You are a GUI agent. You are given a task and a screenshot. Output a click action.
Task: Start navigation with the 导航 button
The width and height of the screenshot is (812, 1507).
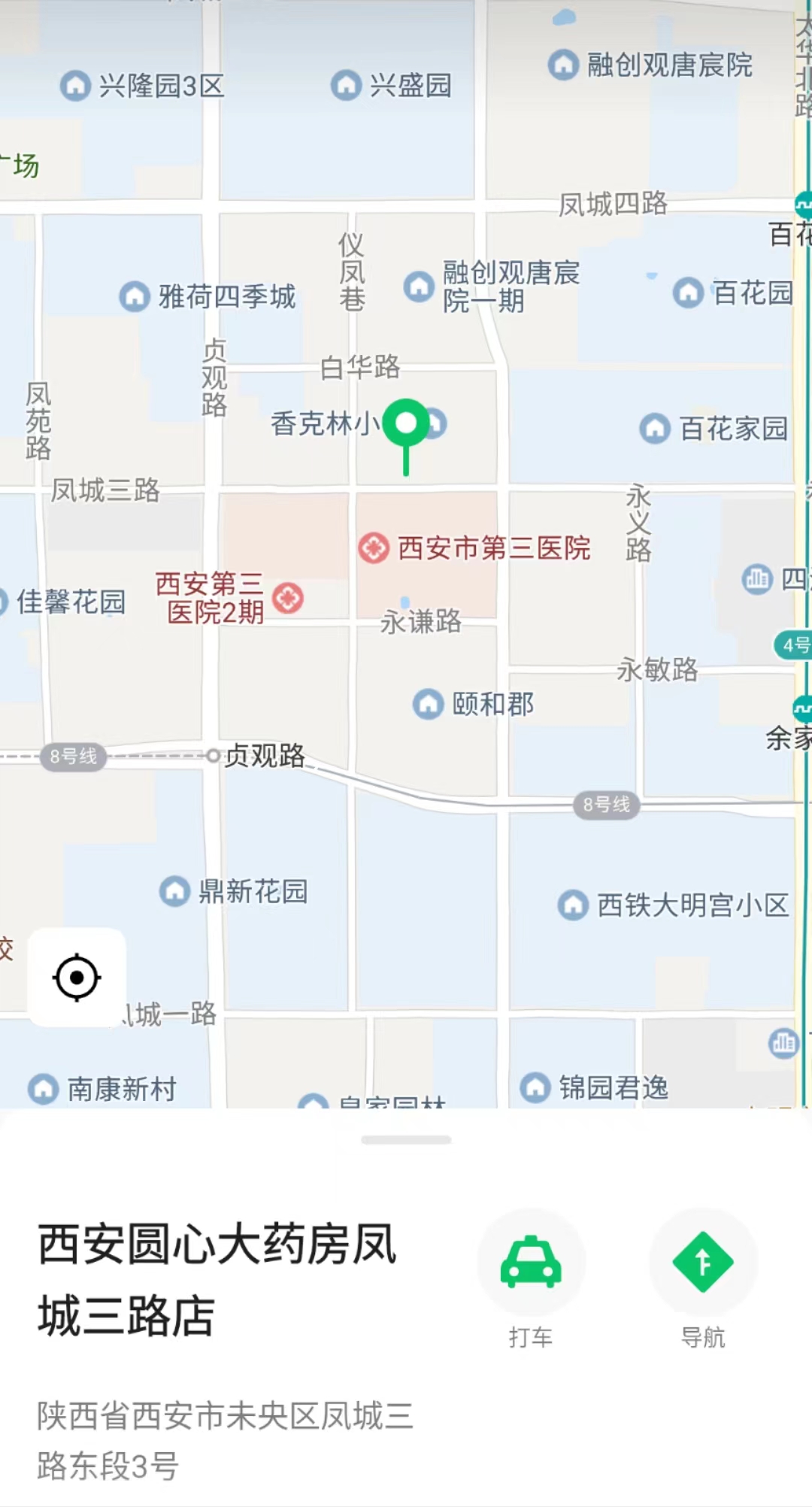[703, 1263]
